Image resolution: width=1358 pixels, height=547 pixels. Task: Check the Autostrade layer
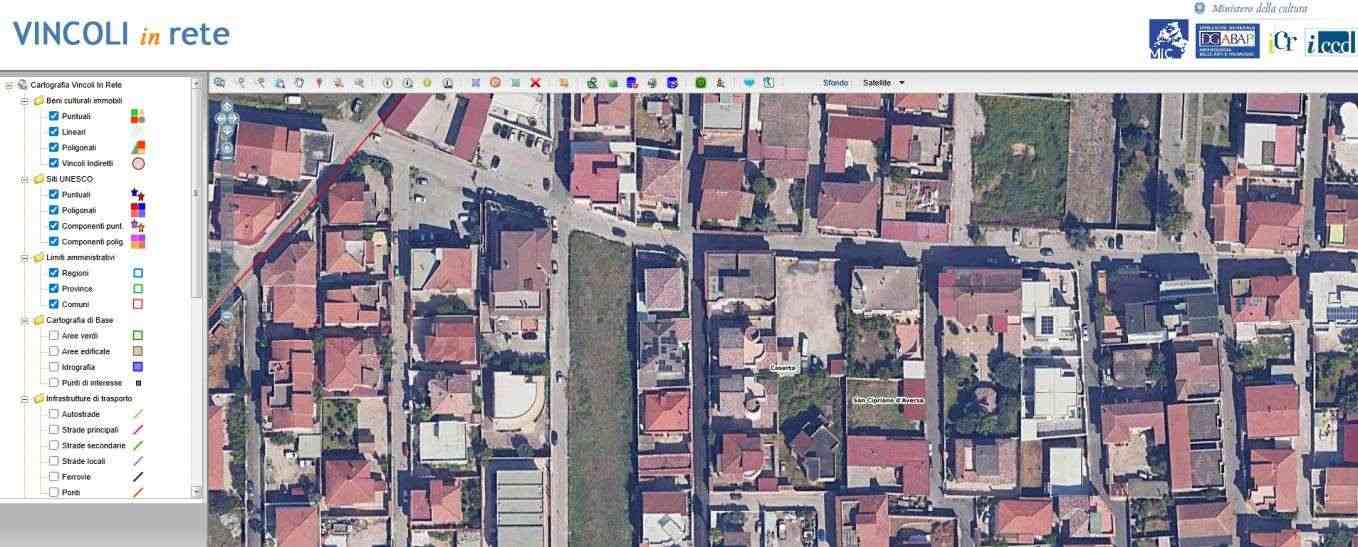(54, 414)
